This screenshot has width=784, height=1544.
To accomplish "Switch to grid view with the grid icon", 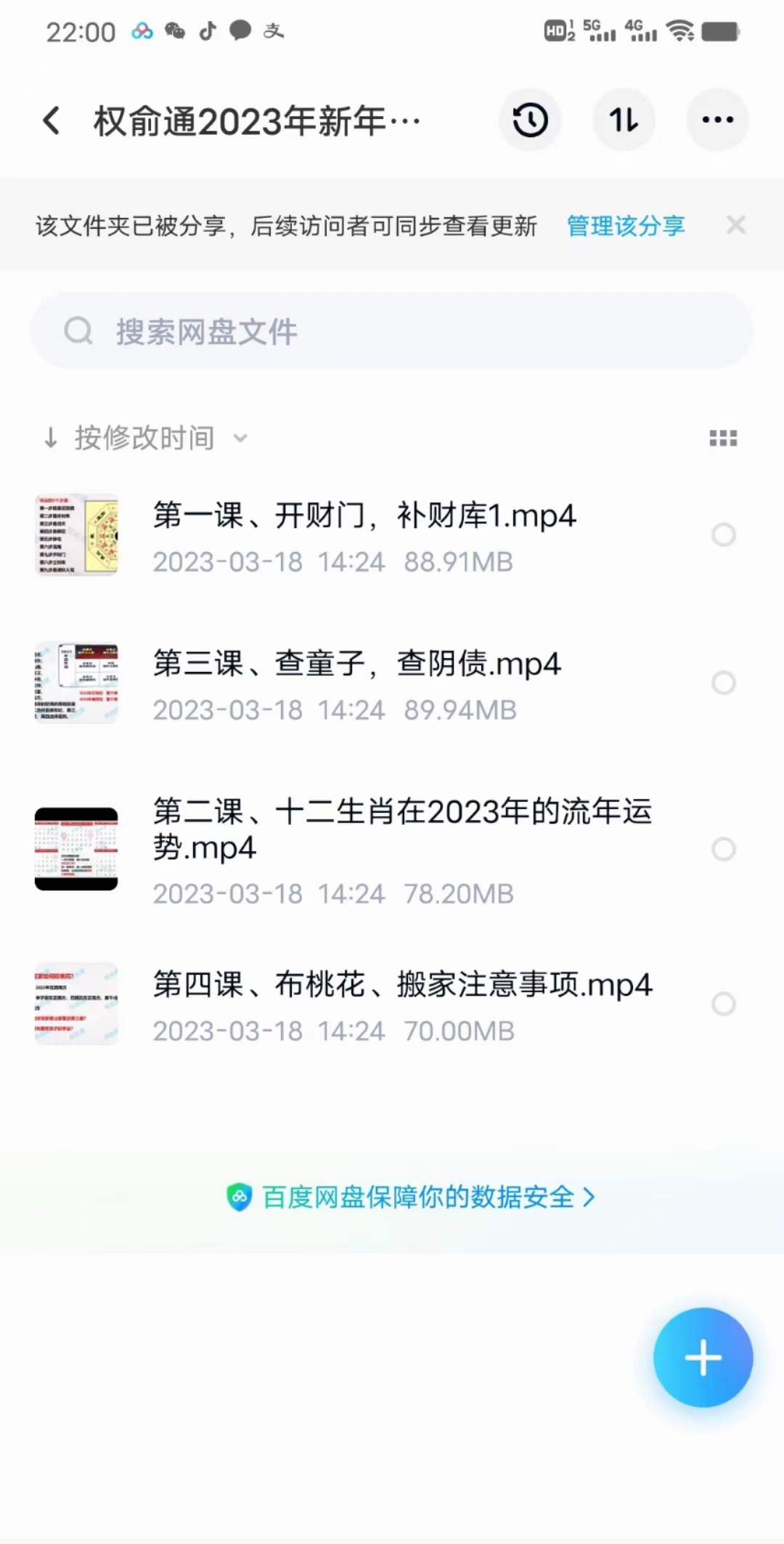I will [x=723, y=437].
